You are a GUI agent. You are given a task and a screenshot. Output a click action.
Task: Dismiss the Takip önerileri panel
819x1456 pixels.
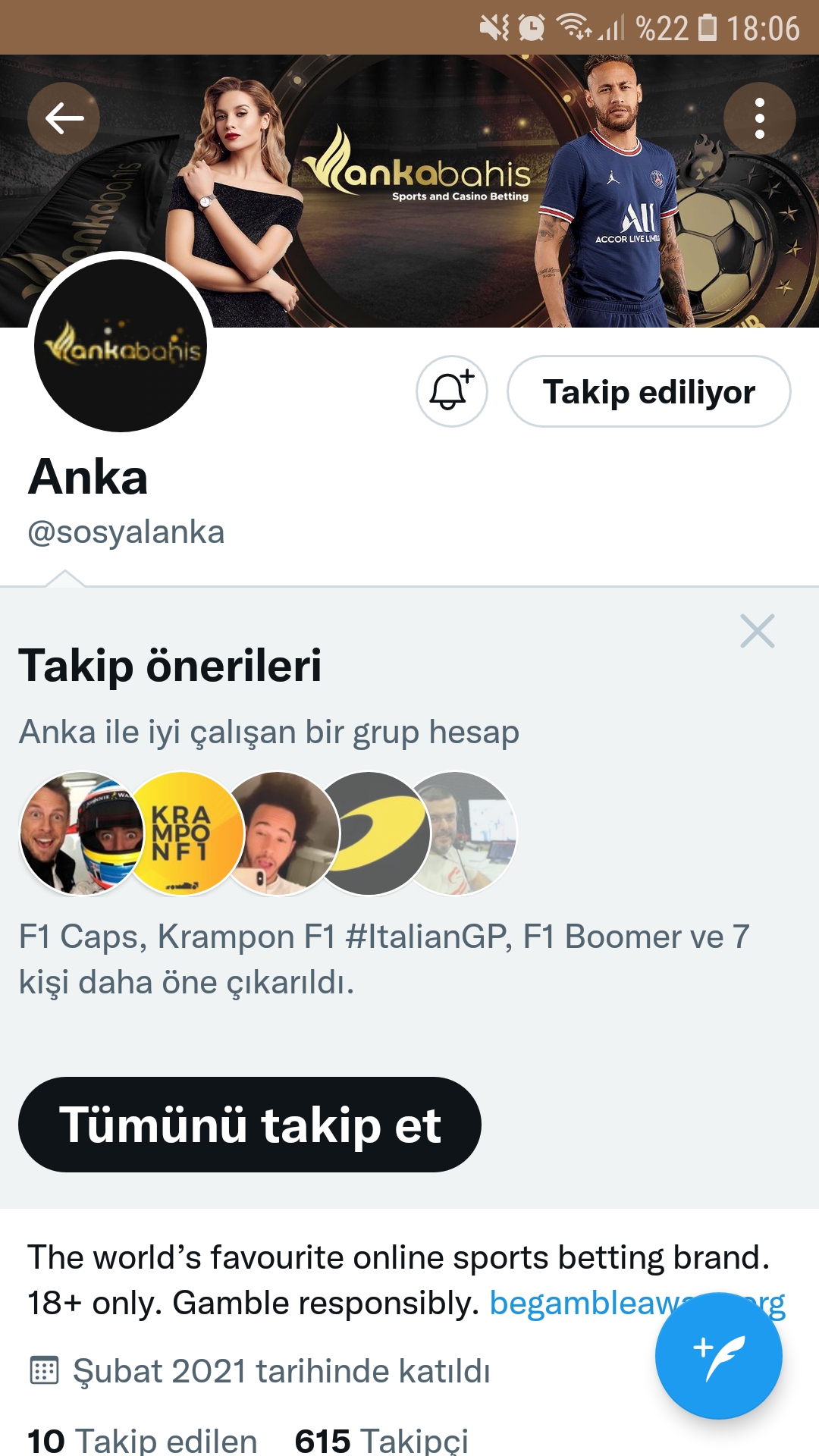tap(757, 631)
